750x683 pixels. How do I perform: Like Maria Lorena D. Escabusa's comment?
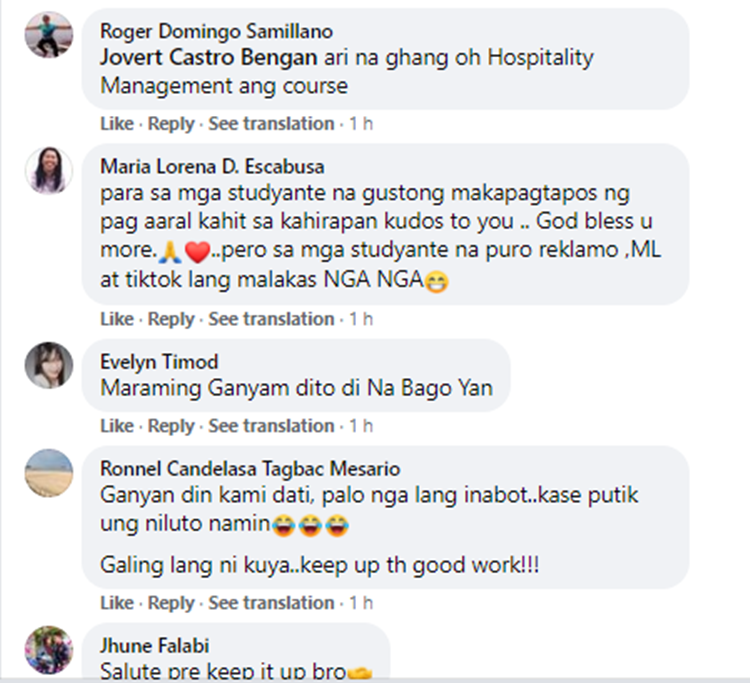116,319
